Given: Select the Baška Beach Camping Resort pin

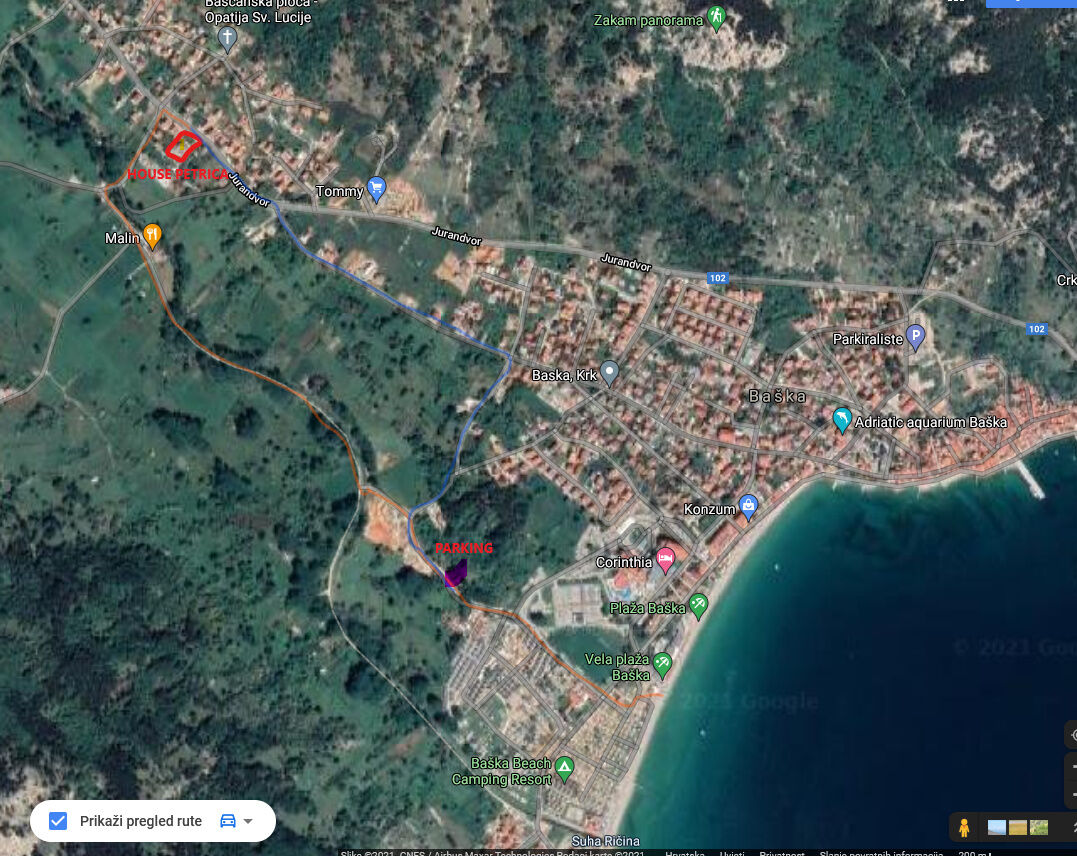Looking at the screenshot, I should (564, 768).
